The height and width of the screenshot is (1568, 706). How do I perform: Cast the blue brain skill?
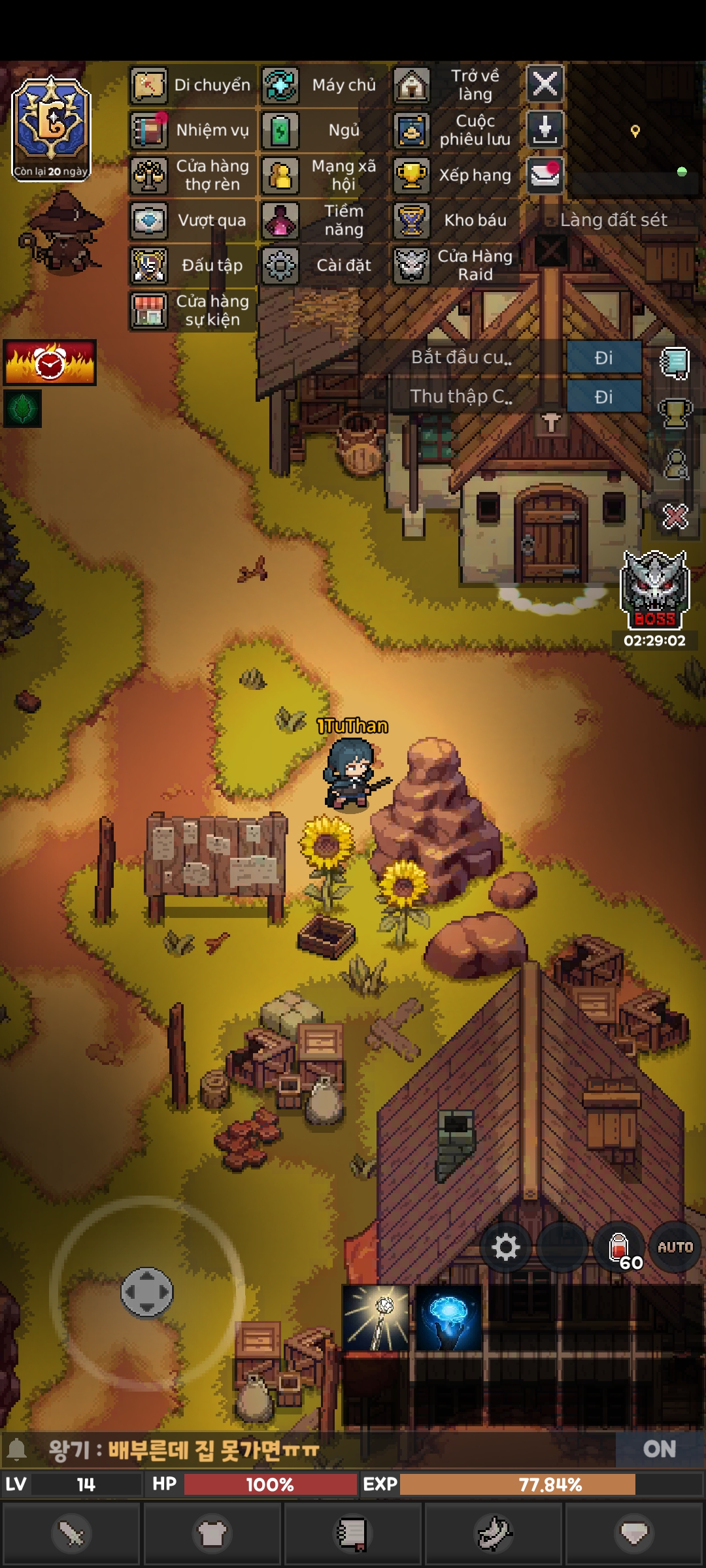(x=448, y=1318)
